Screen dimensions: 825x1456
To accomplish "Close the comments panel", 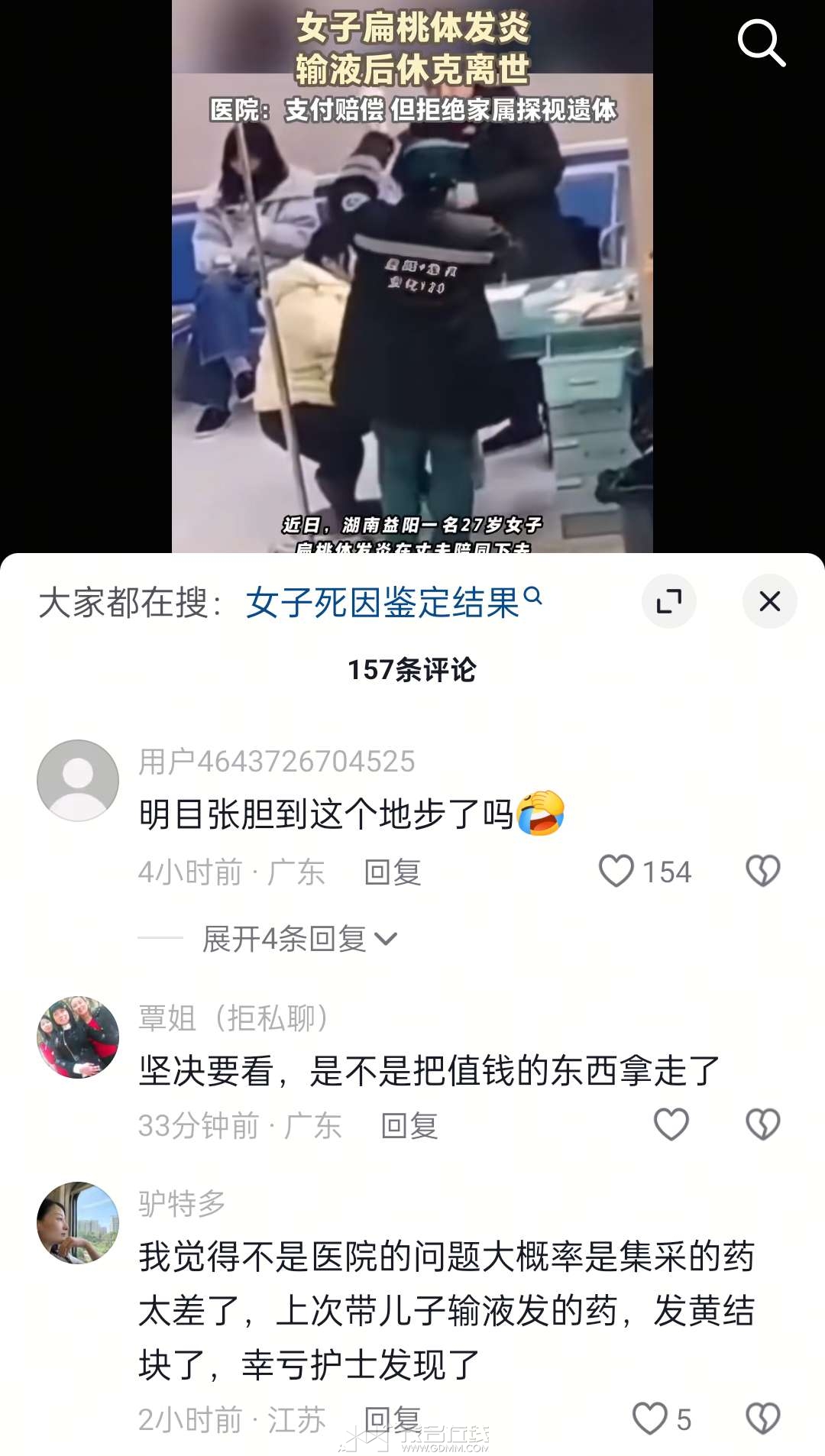I will (x=769, y=601).
